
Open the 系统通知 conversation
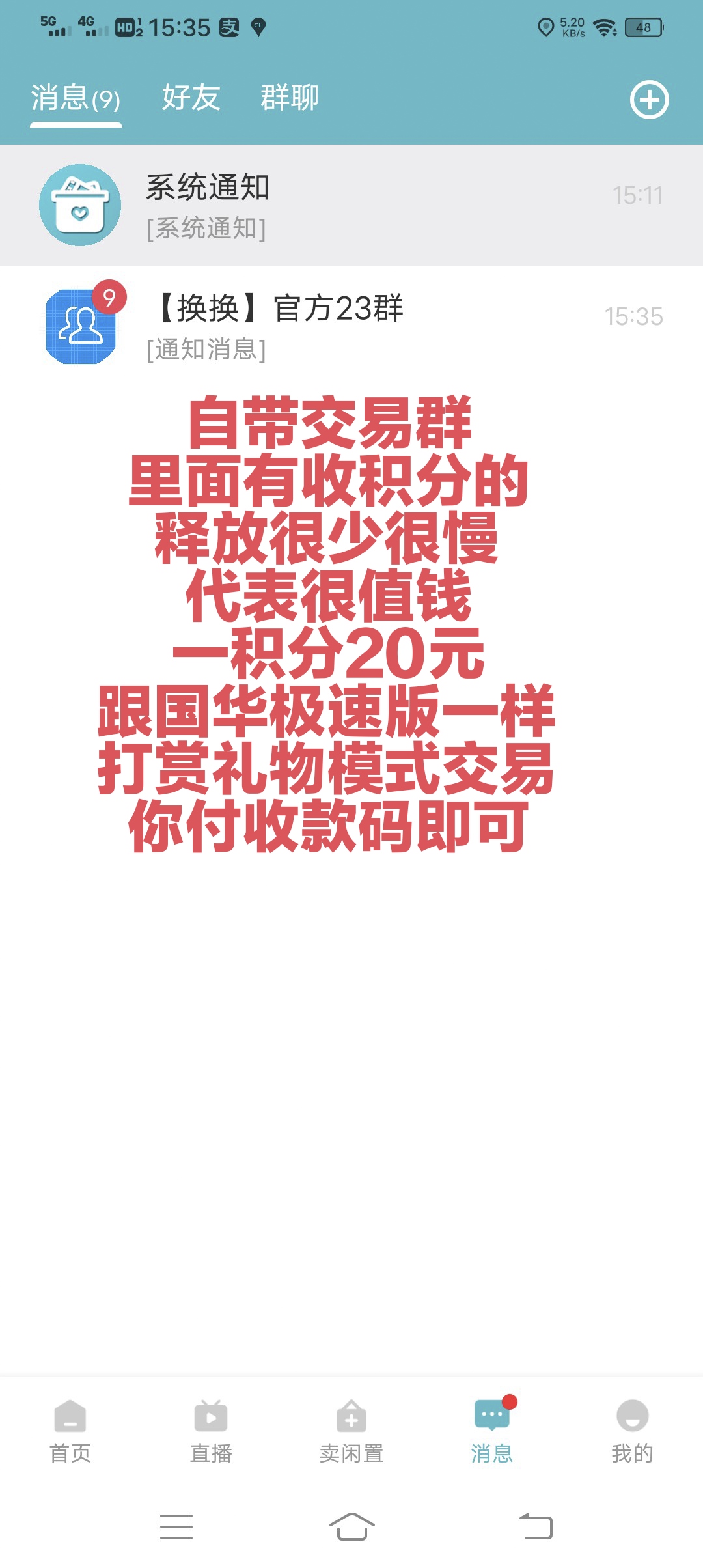[351, 205]
